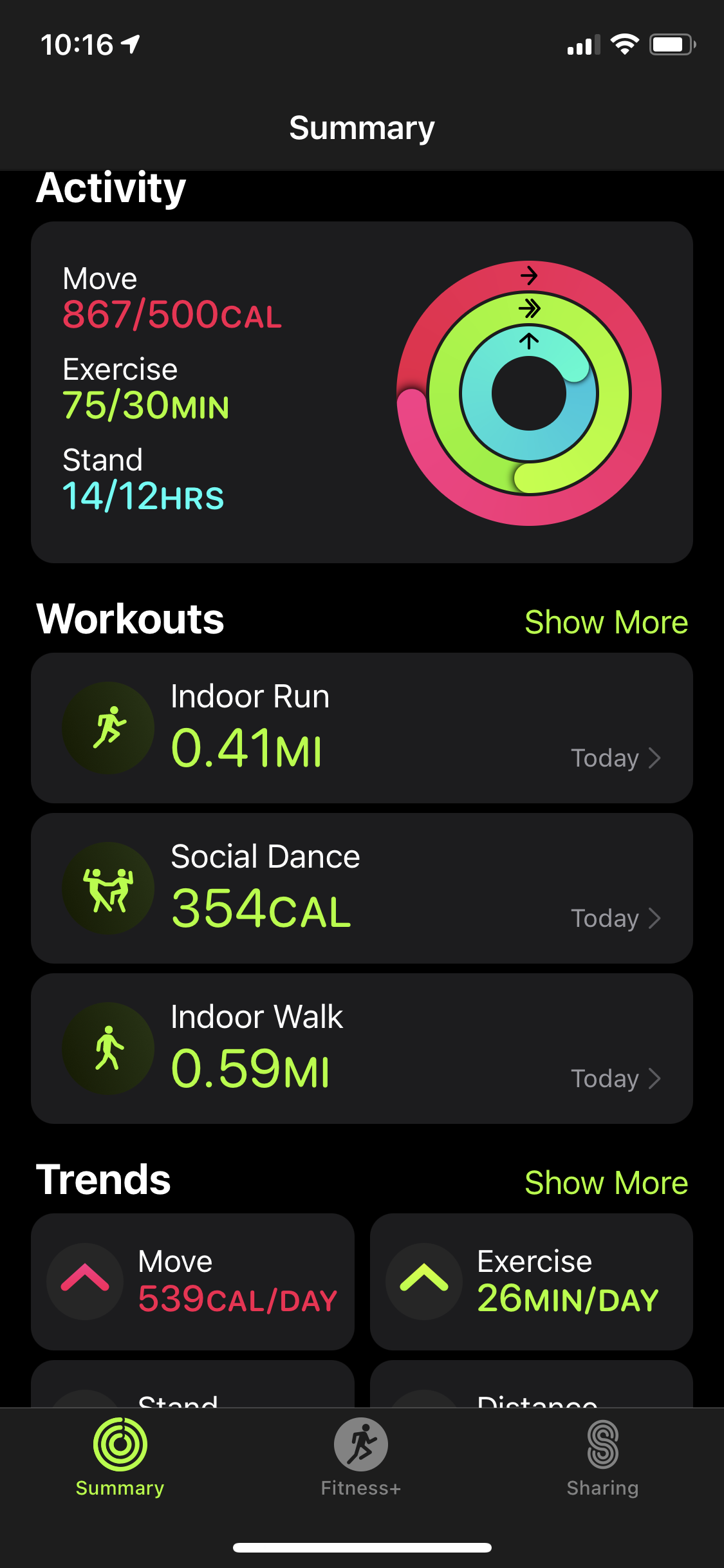Show more workouts

[x=606, y=622]
